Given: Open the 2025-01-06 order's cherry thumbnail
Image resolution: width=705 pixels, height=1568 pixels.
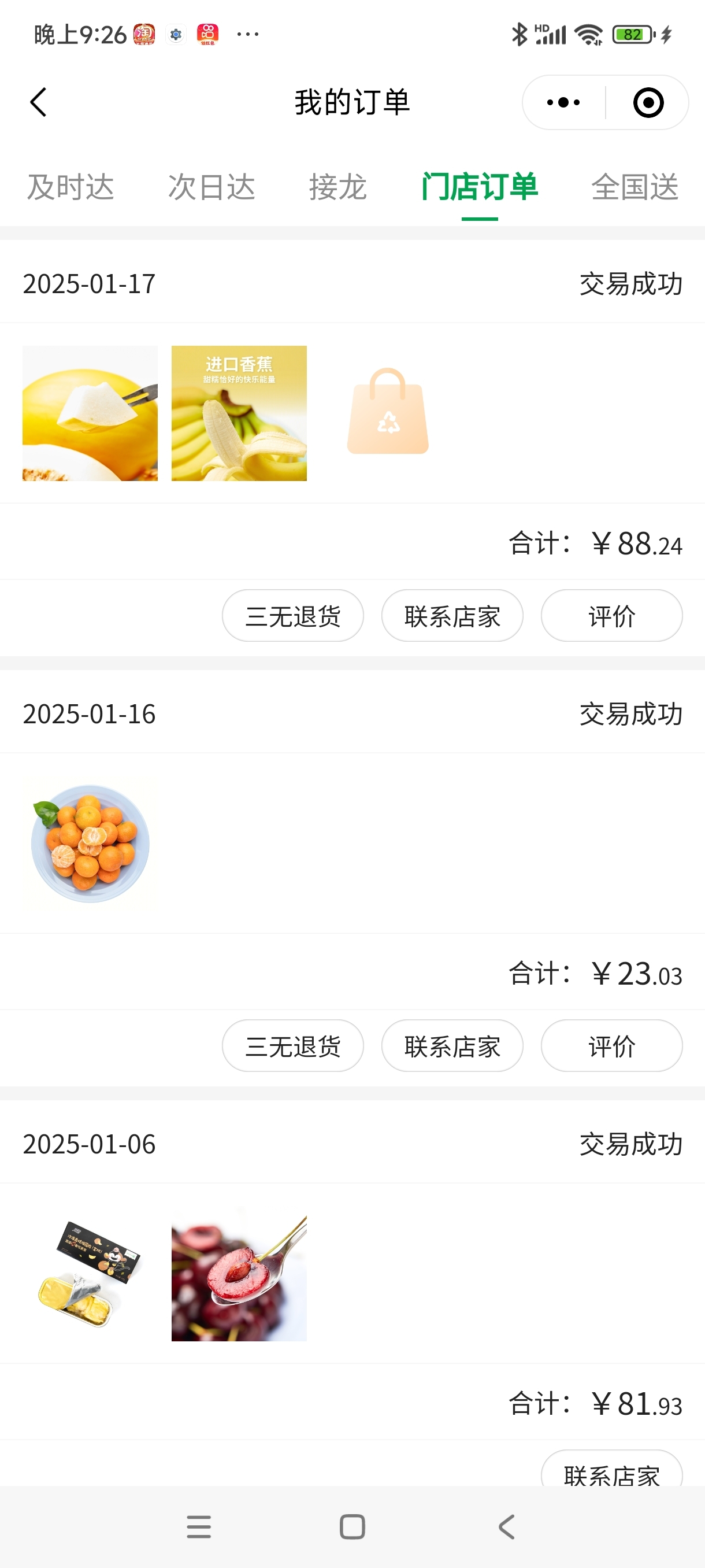Looking at the screenshot, I should pyautogui.click(x=239, y=1273).
